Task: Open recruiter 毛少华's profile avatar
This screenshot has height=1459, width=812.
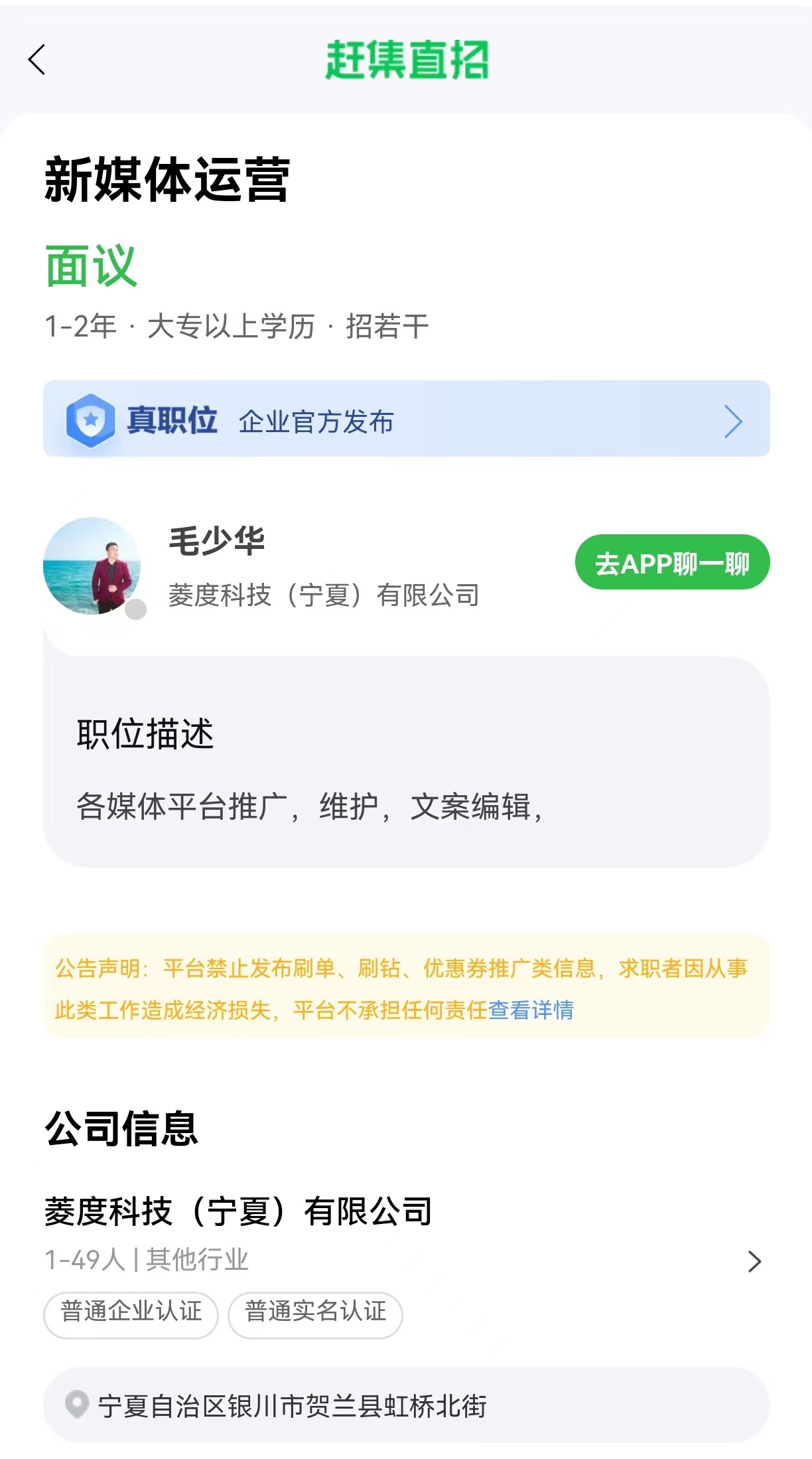Action: tap(92, 566)
